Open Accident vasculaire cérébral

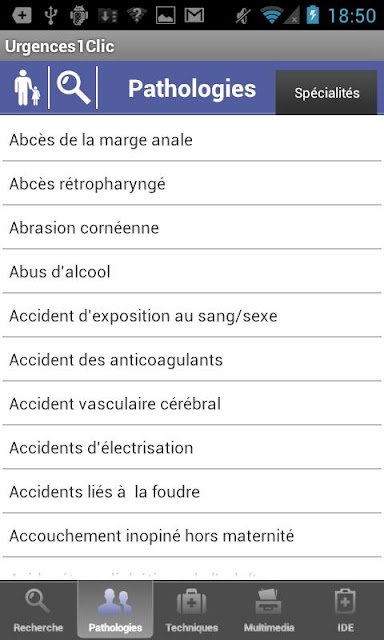(192, 404)
